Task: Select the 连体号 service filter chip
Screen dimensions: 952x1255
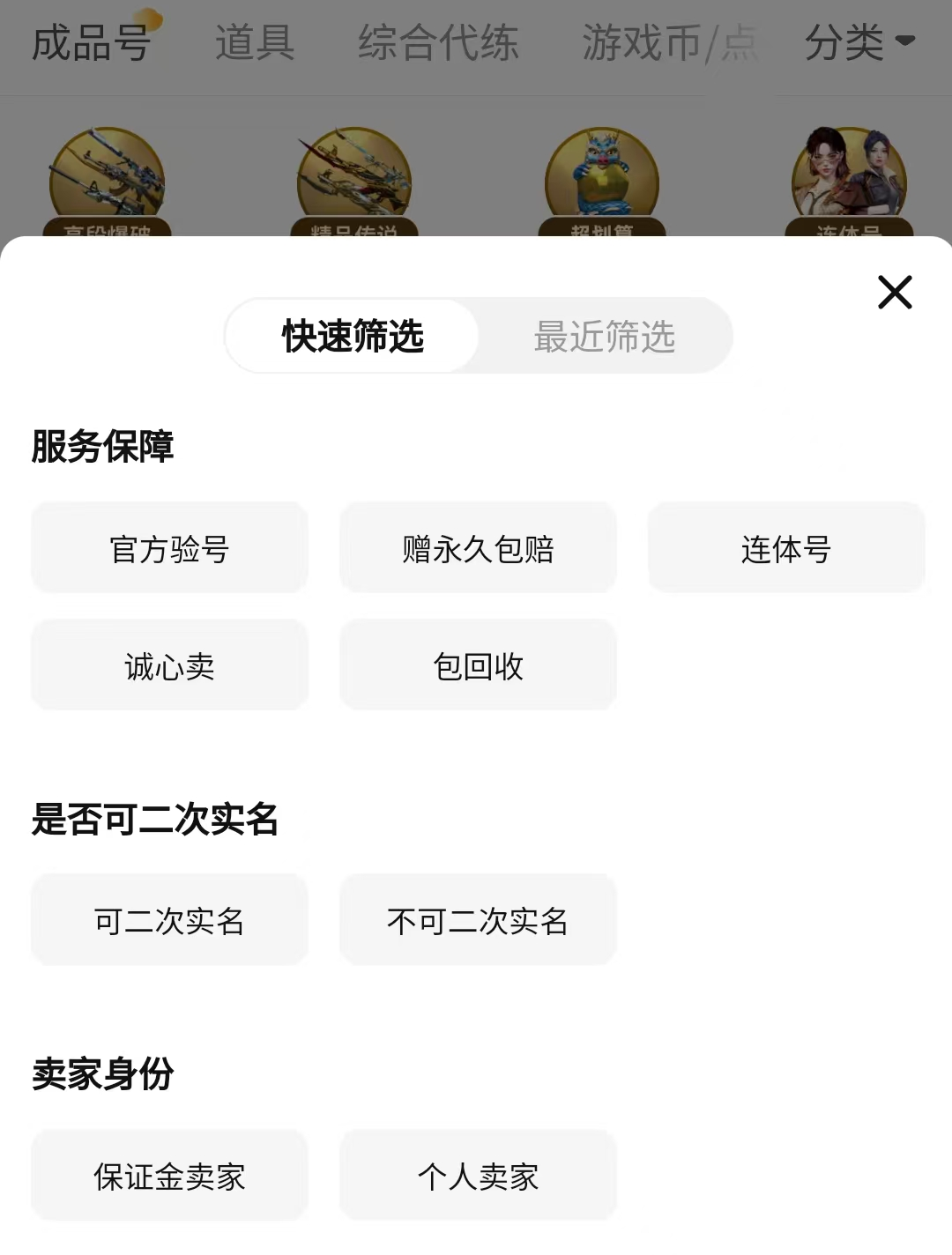Action: tap(786, 548)
